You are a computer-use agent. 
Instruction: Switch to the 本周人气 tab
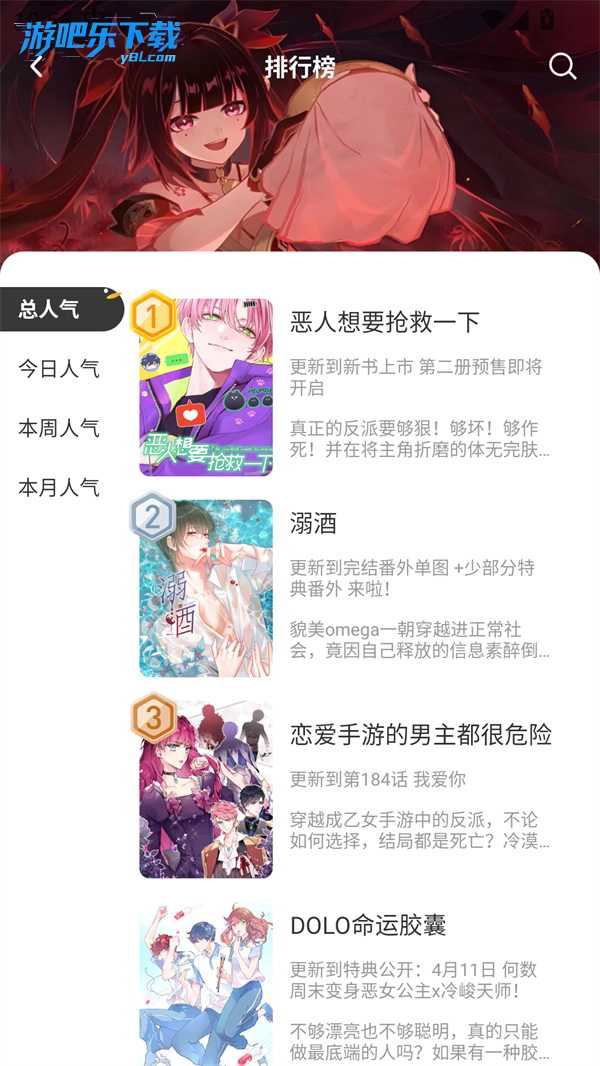point(58,428)
